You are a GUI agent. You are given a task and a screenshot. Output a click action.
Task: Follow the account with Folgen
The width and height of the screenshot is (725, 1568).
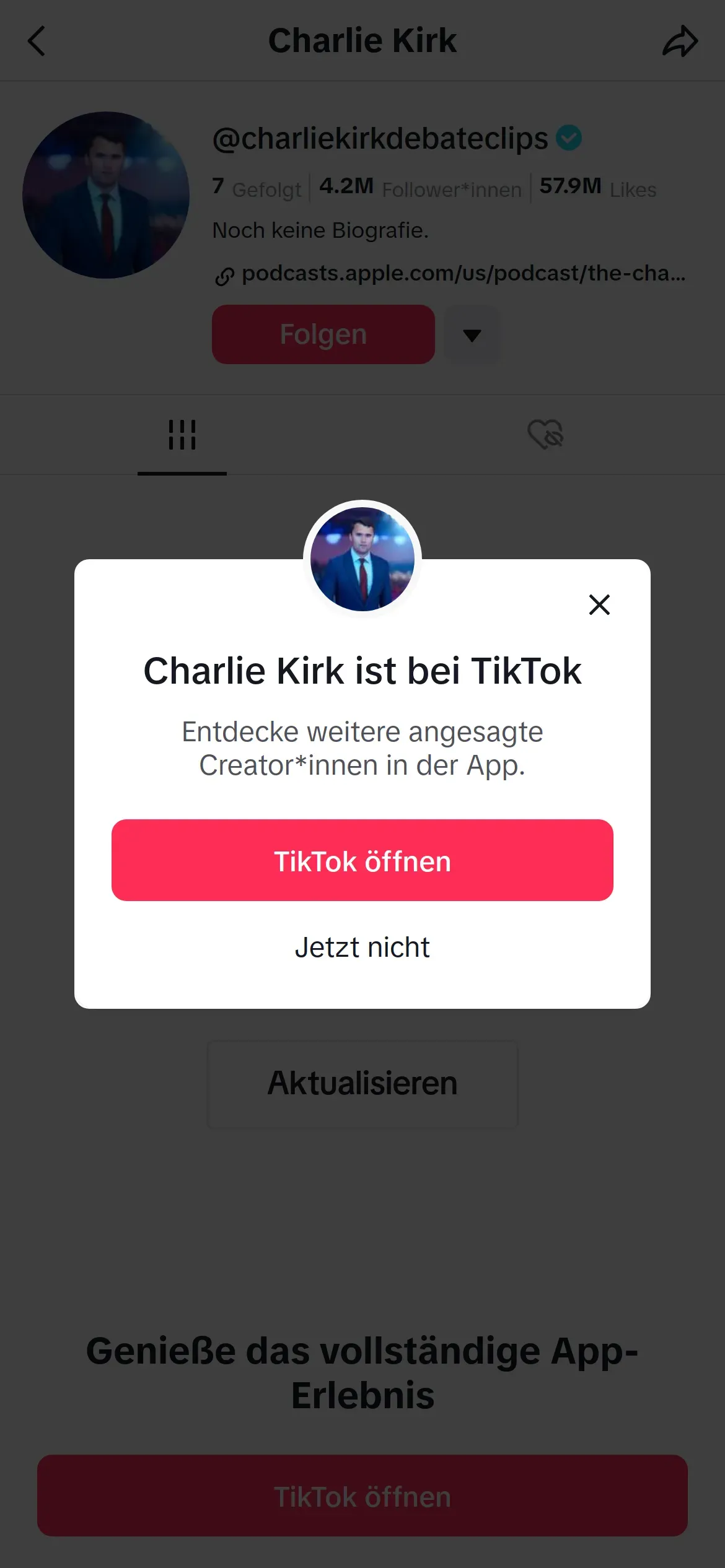pyautogui.click(x=323, y=334)
